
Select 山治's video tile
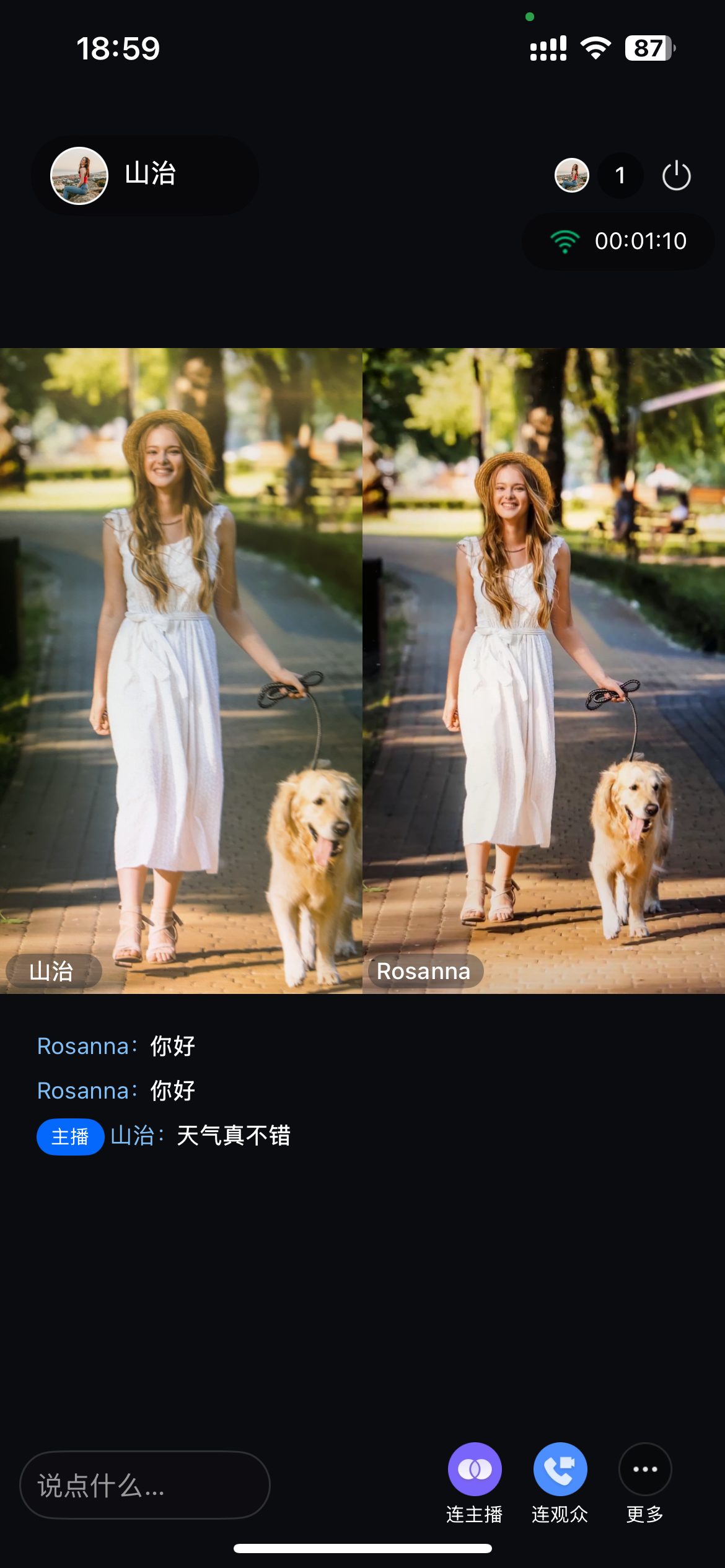click(181, 670)
